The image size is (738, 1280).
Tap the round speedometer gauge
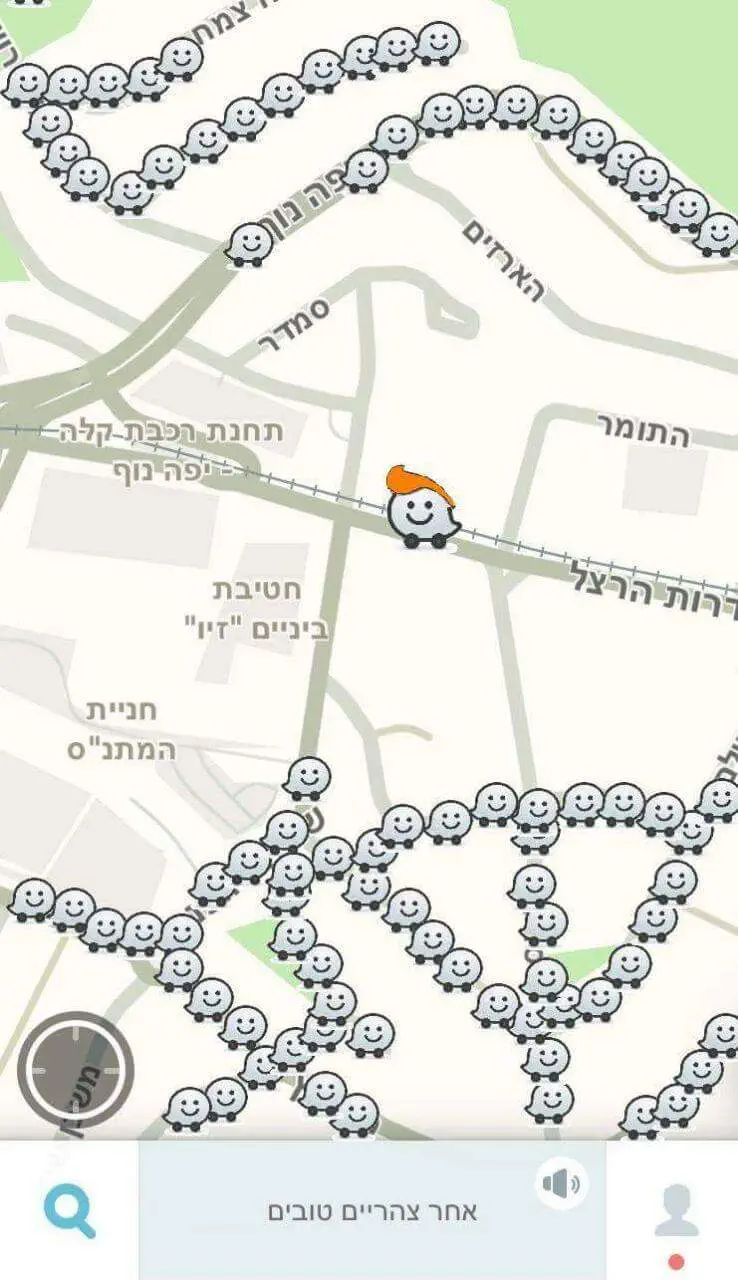76,1069
